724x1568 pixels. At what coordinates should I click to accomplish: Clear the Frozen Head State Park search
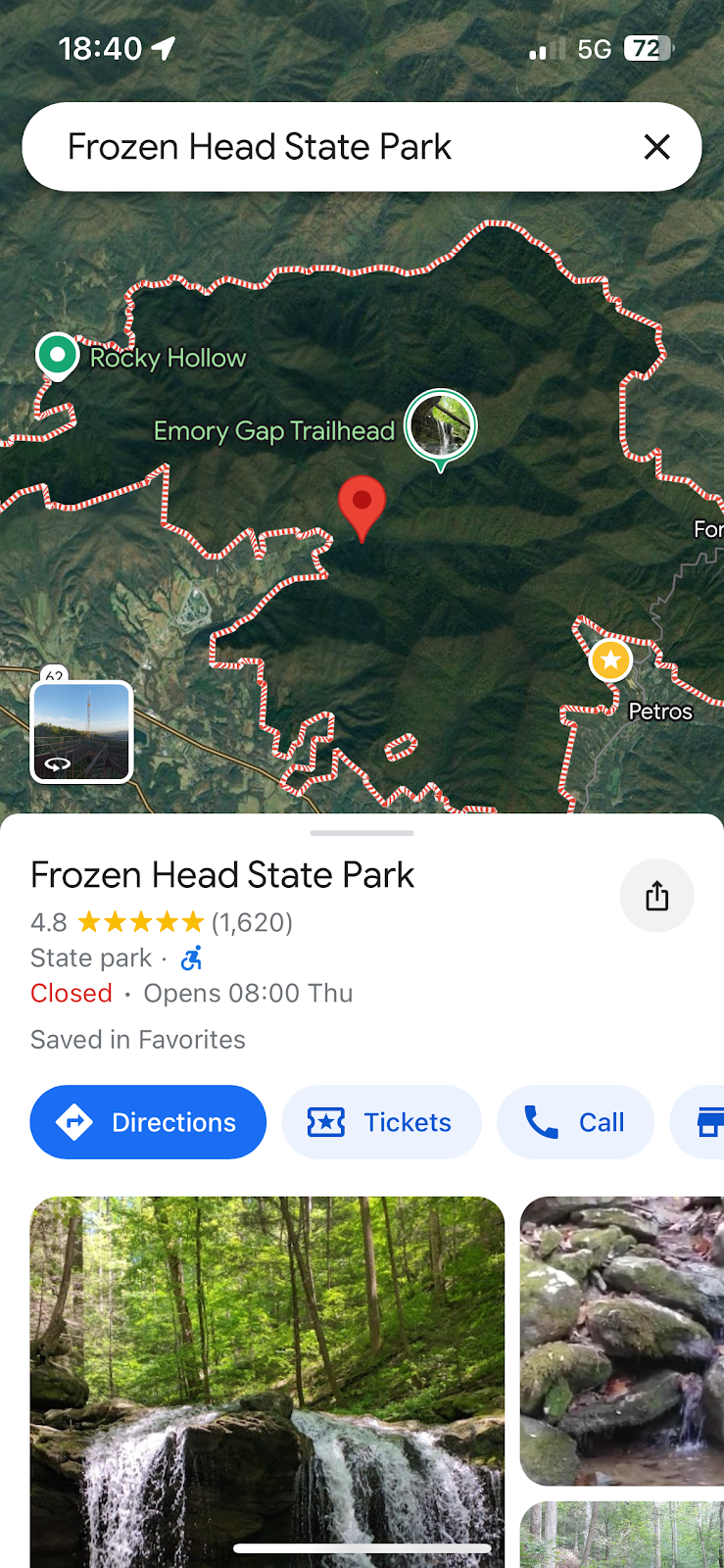(x=656, y=147)
